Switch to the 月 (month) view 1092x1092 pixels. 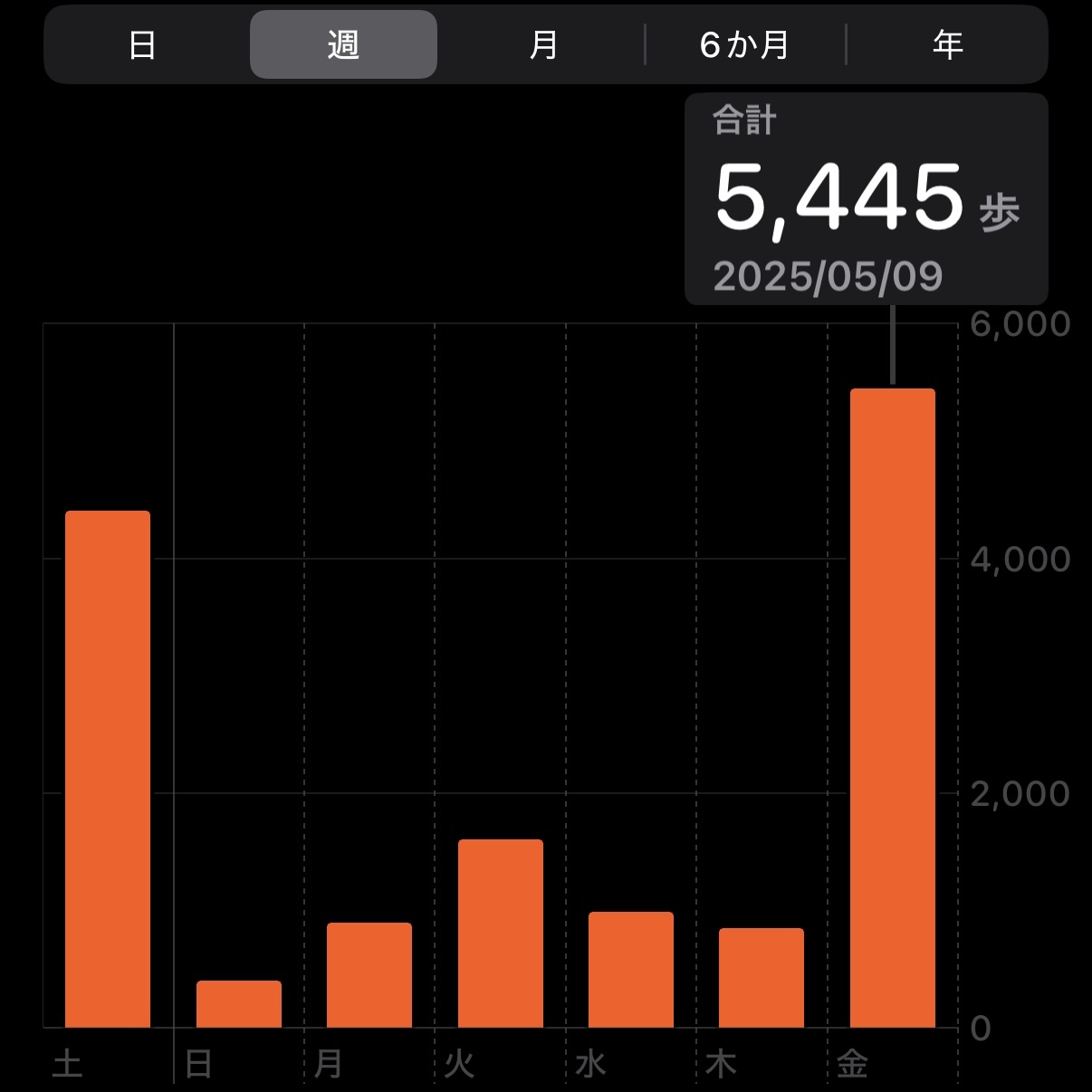(543, 44)
